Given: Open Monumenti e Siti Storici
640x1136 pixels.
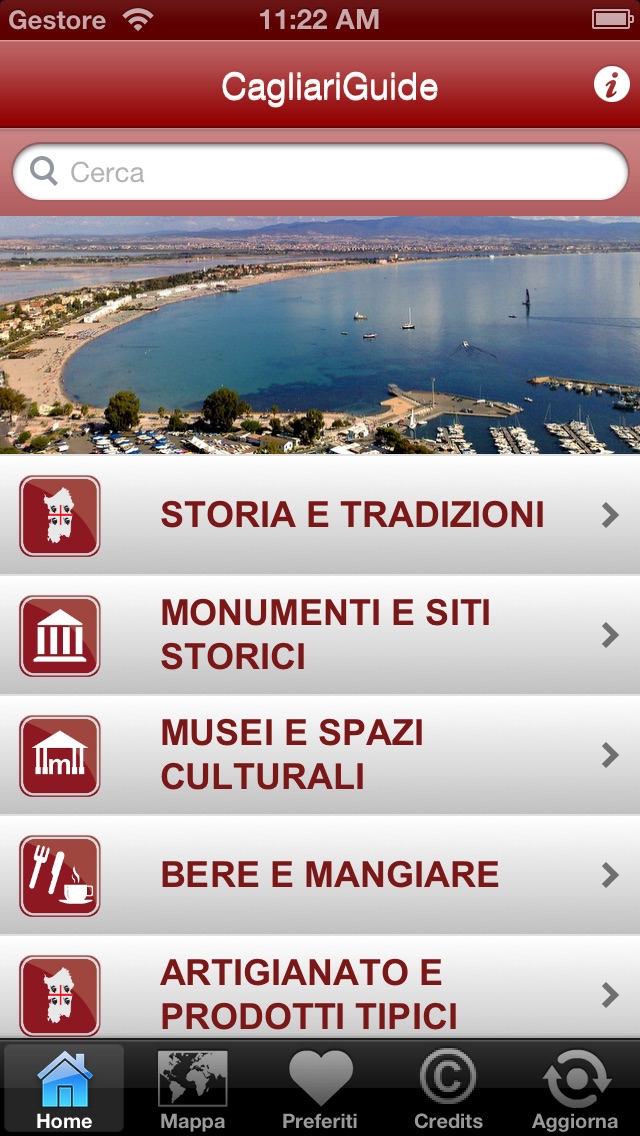Looking at the screenshot, I should pos(320,635).
